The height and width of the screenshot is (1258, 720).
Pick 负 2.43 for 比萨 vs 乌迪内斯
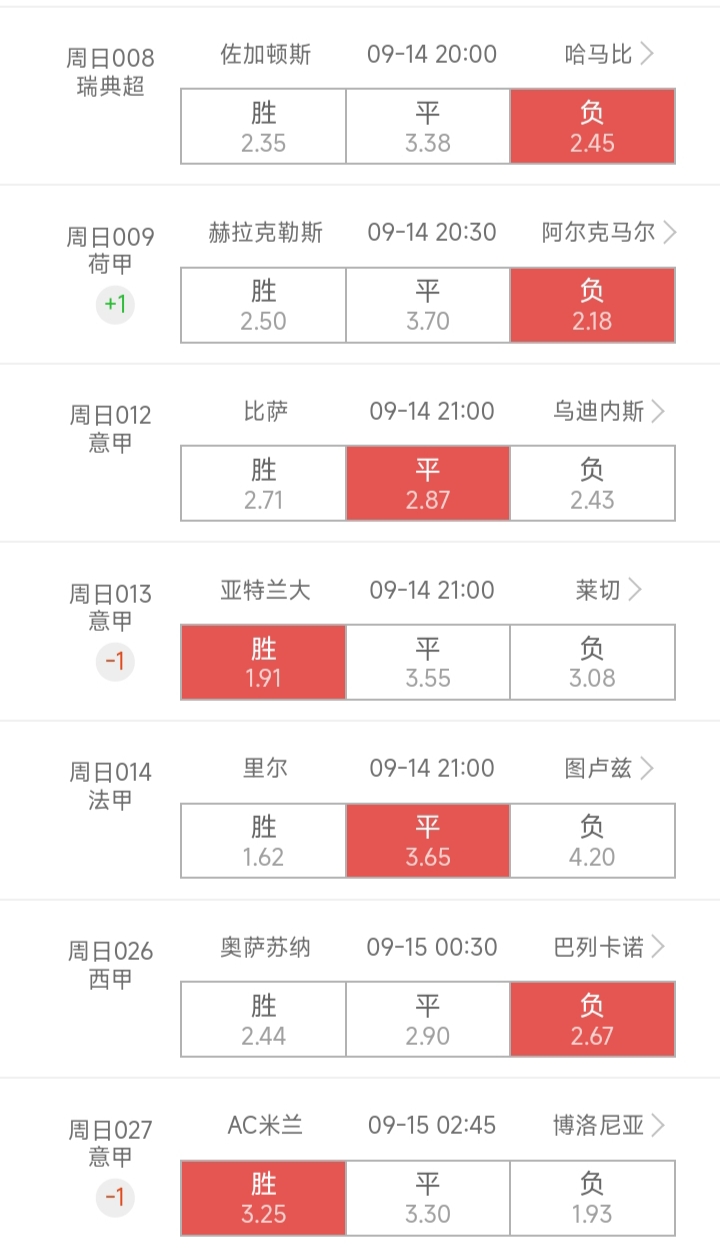tap(592, 483)
